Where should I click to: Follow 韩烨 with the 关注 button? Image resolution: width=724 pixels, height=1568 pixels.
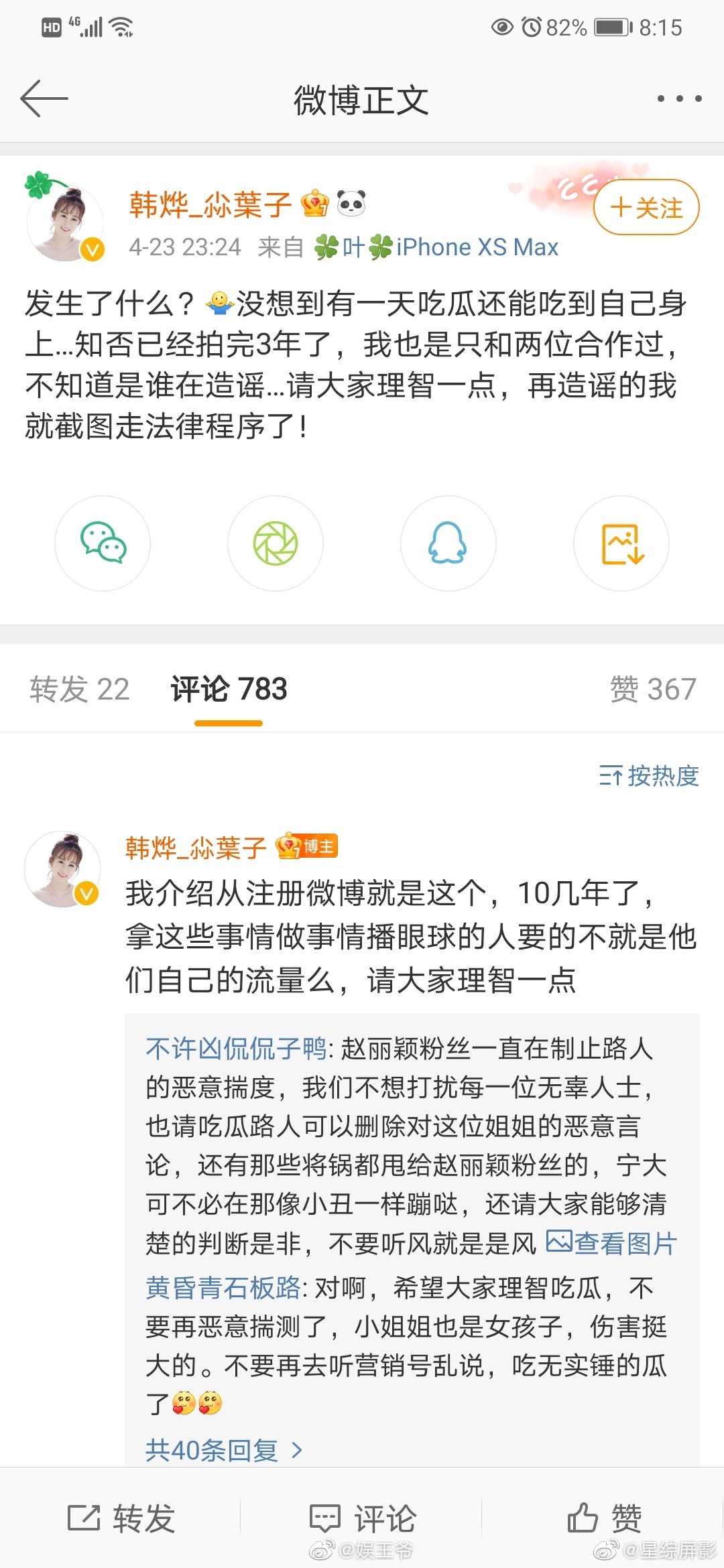pos(646,208)
